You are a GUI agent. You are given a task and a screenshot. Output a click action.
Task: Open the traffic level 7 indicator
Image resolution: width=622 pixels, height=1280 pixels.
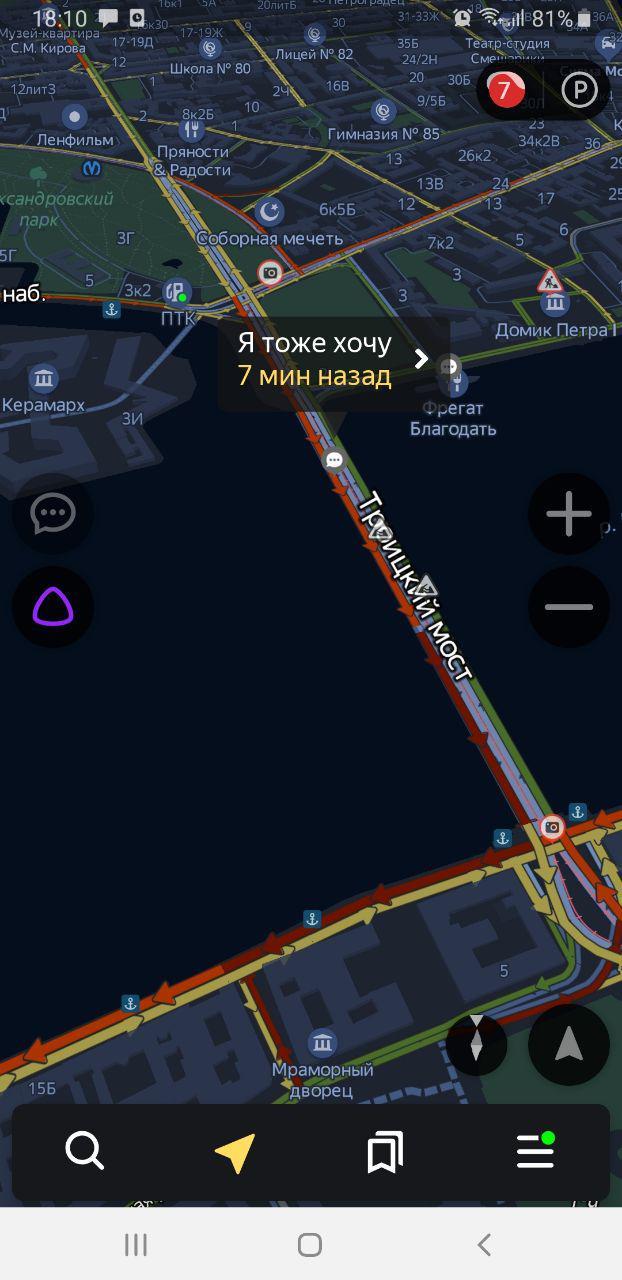505,91
